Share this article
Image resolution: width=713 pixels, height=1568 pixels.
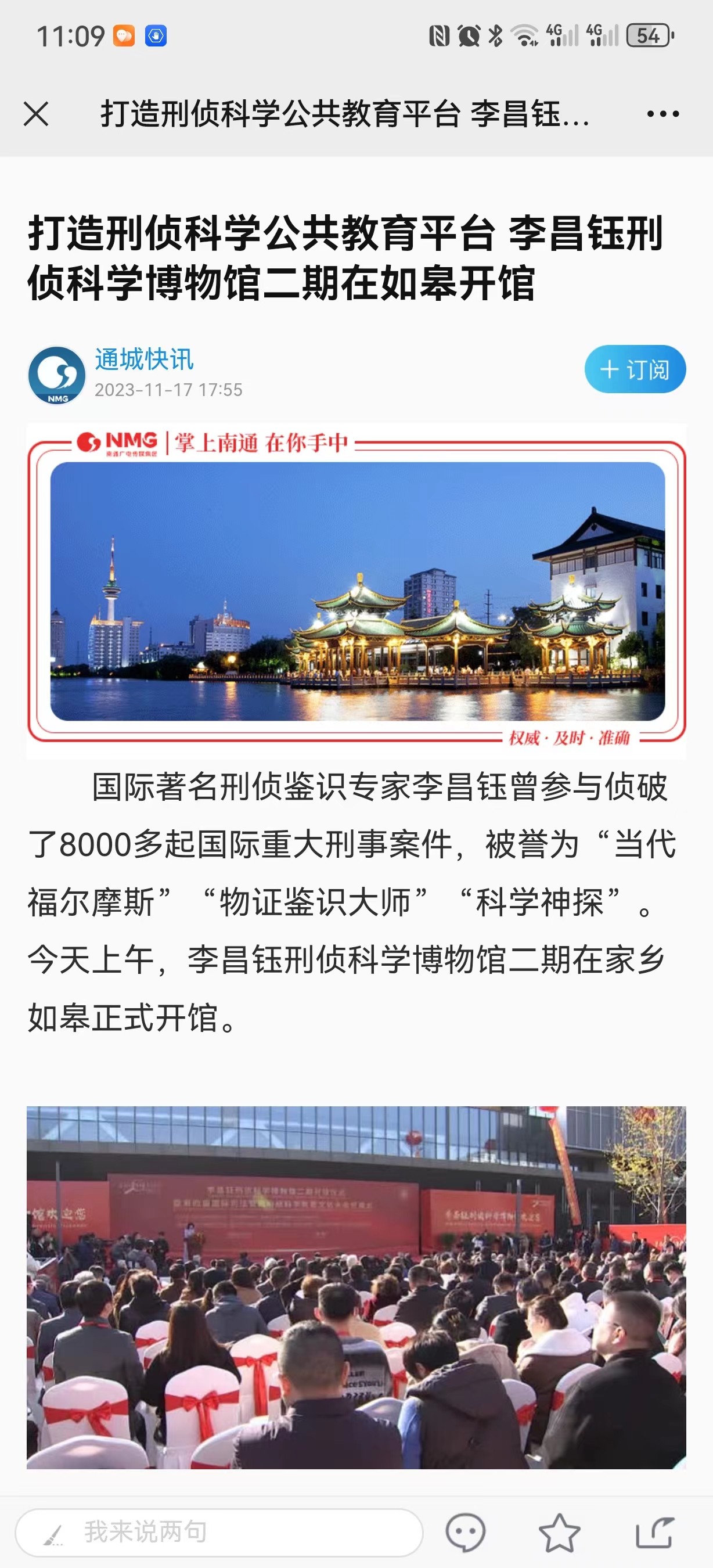[654, 1531]
